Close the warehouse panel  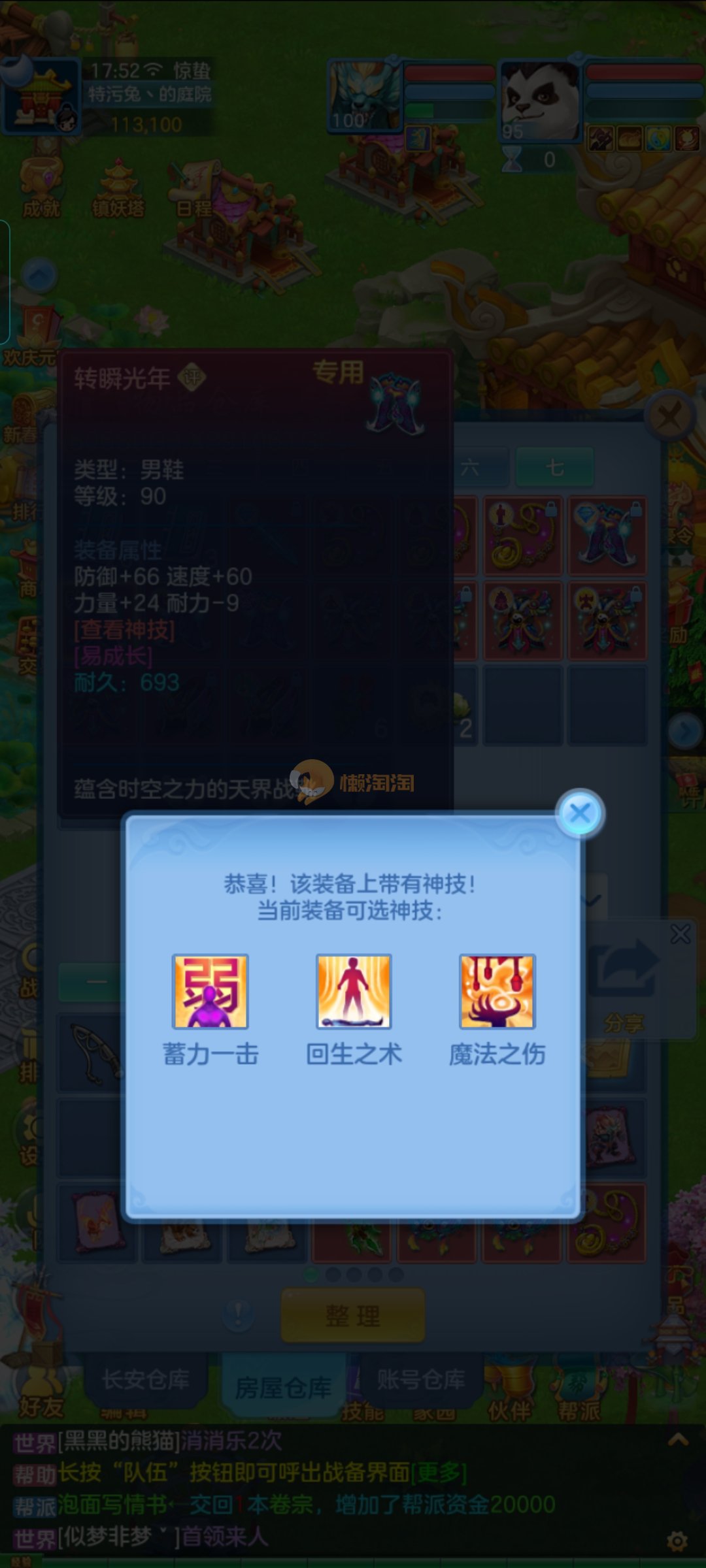tap(669, 416)
